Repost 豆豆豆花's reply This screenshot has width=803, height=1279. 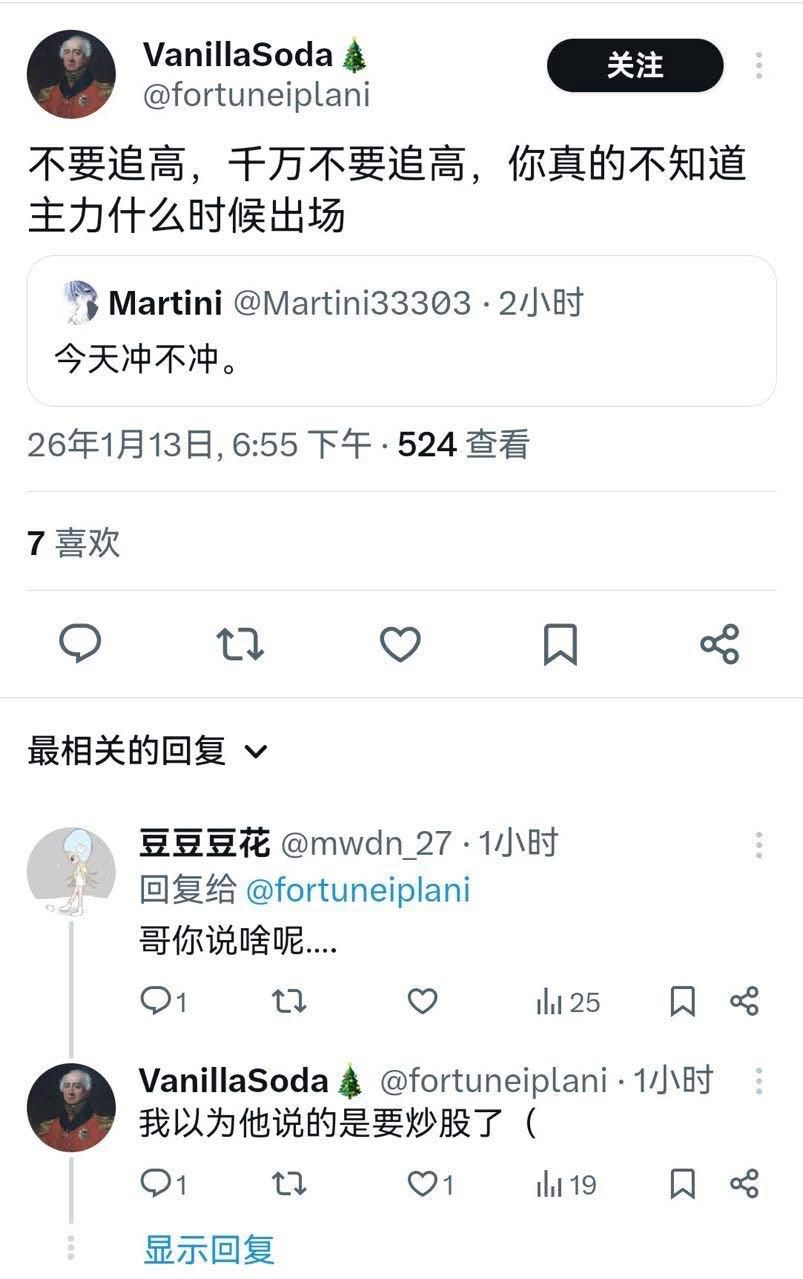pos(289,1001)
